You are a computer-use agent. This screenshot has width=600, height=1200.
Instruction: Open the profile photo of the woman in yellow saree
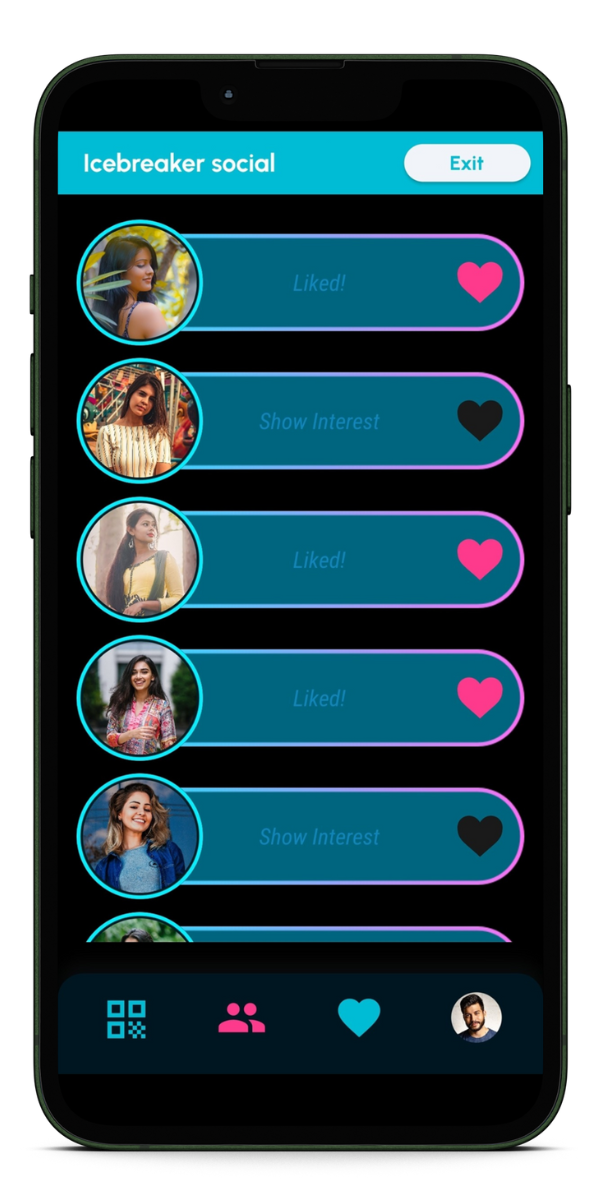(x=140, y=559)
